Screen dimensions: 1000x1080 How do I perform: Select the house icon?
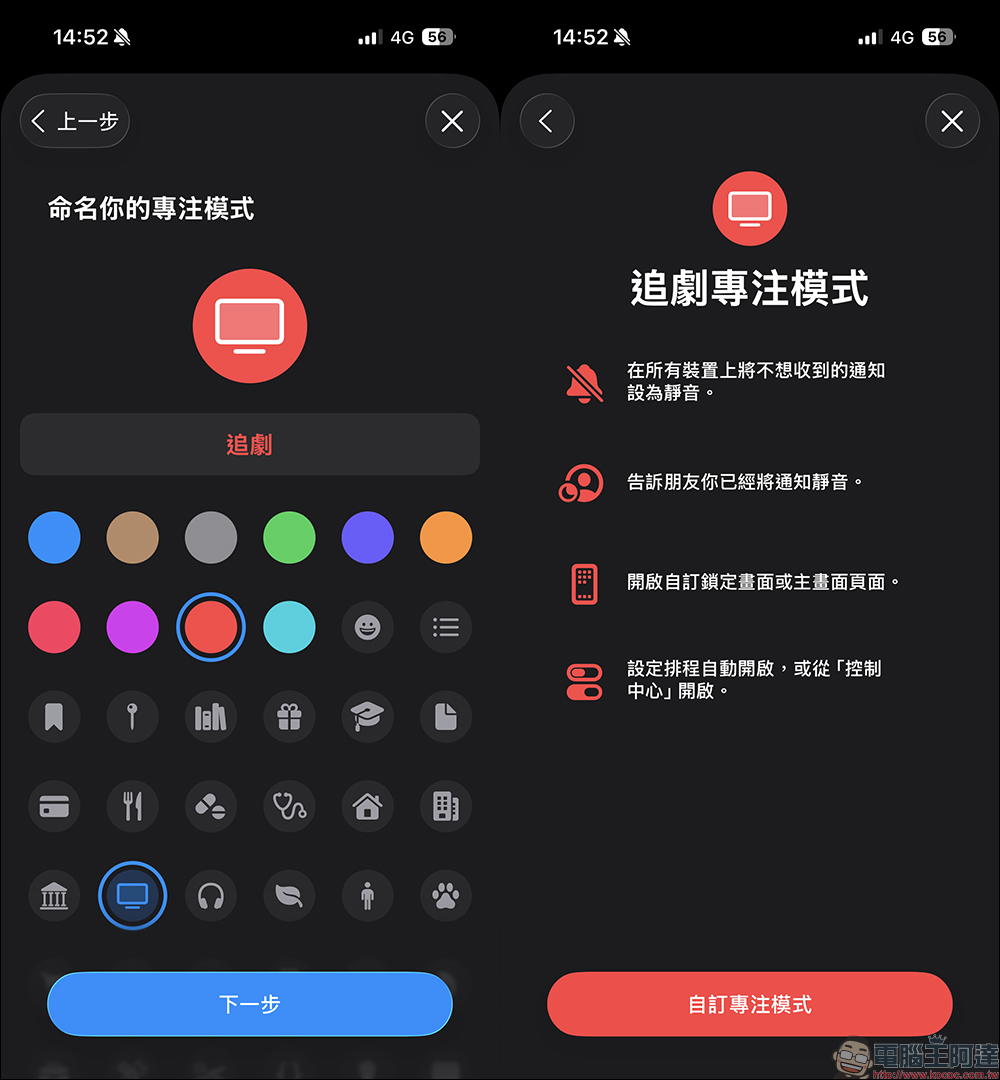[x=367, y=806]
